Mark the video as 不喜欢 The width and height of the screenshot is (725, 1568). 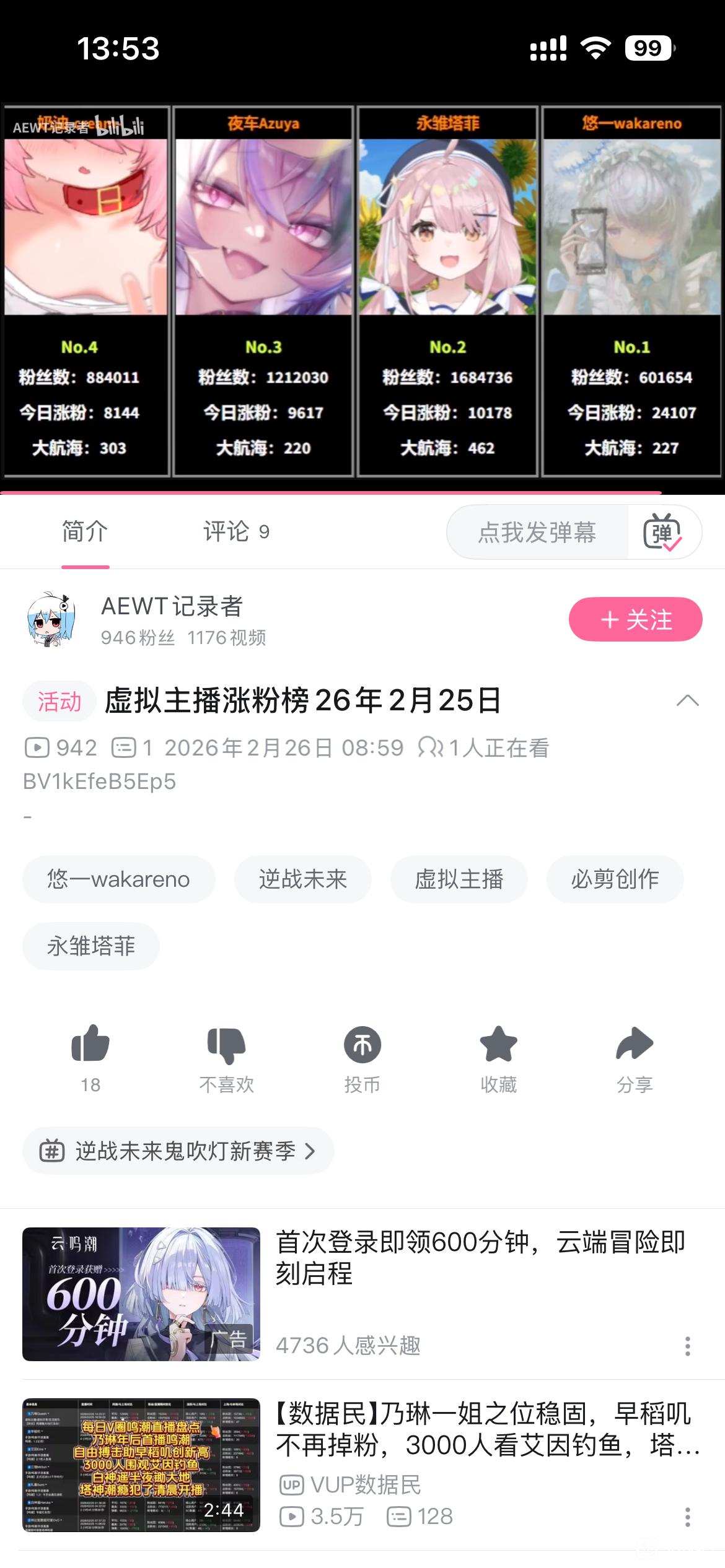click(226, 1045)
